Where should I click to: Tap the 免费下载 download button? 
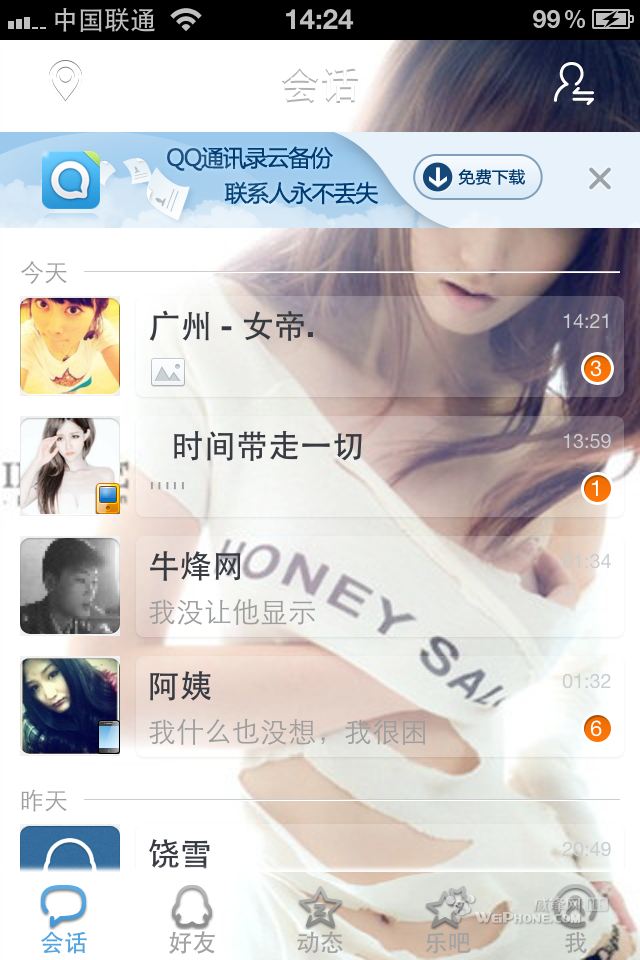point(478,178)
